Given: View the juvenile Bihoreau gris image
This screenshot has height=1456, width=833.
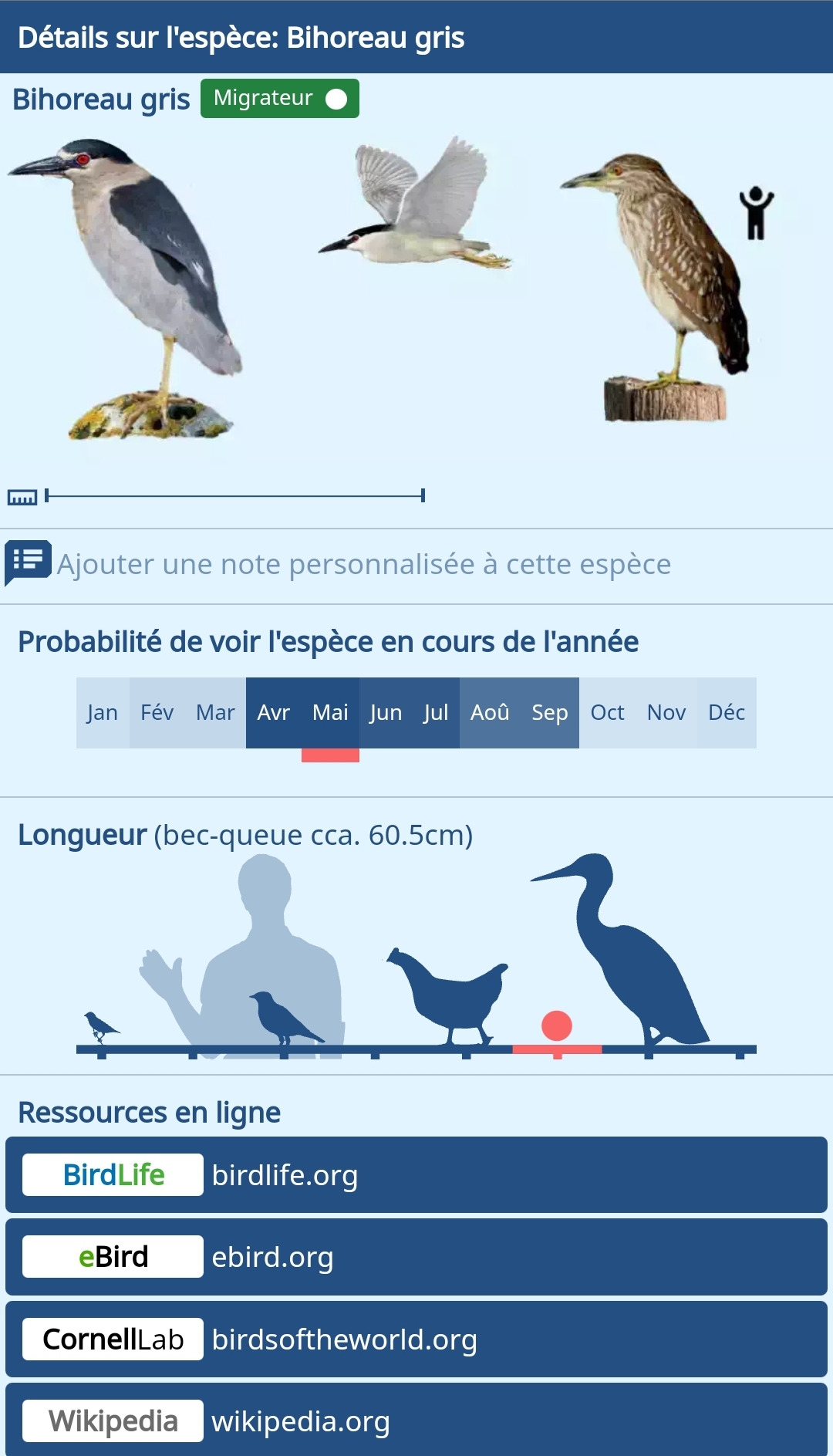Looking at the screenshot, I should coord(663,285).
